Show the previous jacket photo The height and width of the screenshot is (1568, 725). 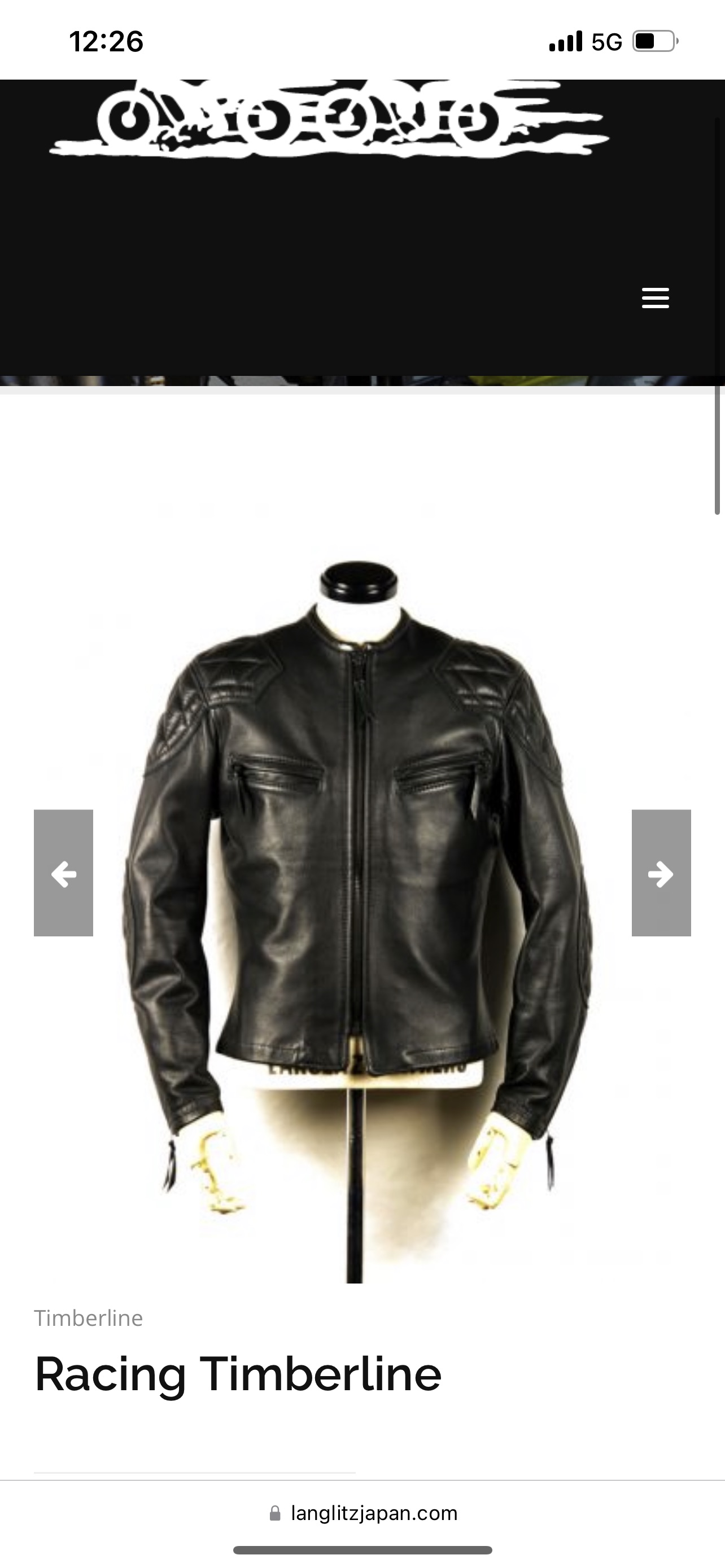(x=63, y=873)
